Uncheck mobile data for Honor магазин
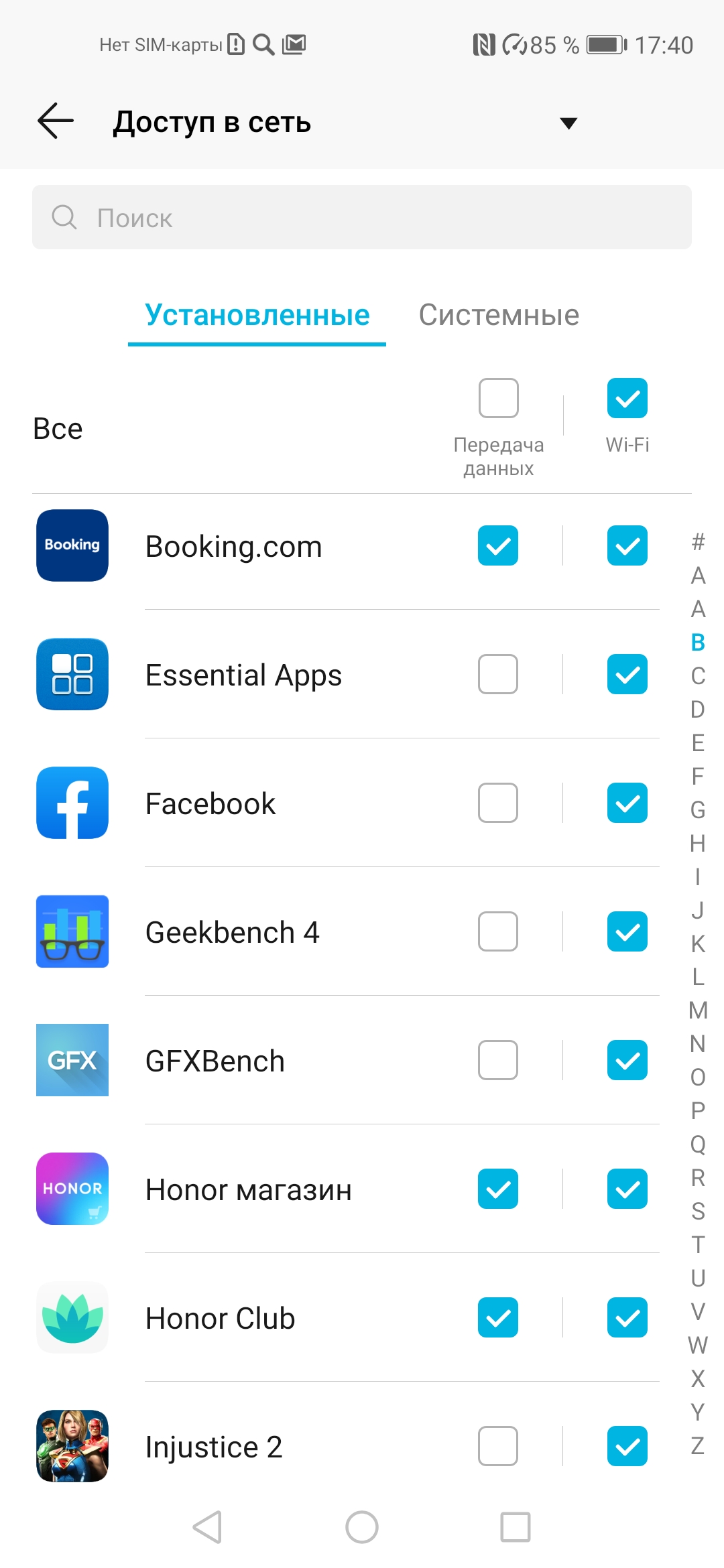The height and width of the screenshot is (1568, 724). pyautogui.click(x=498, y=1189)
